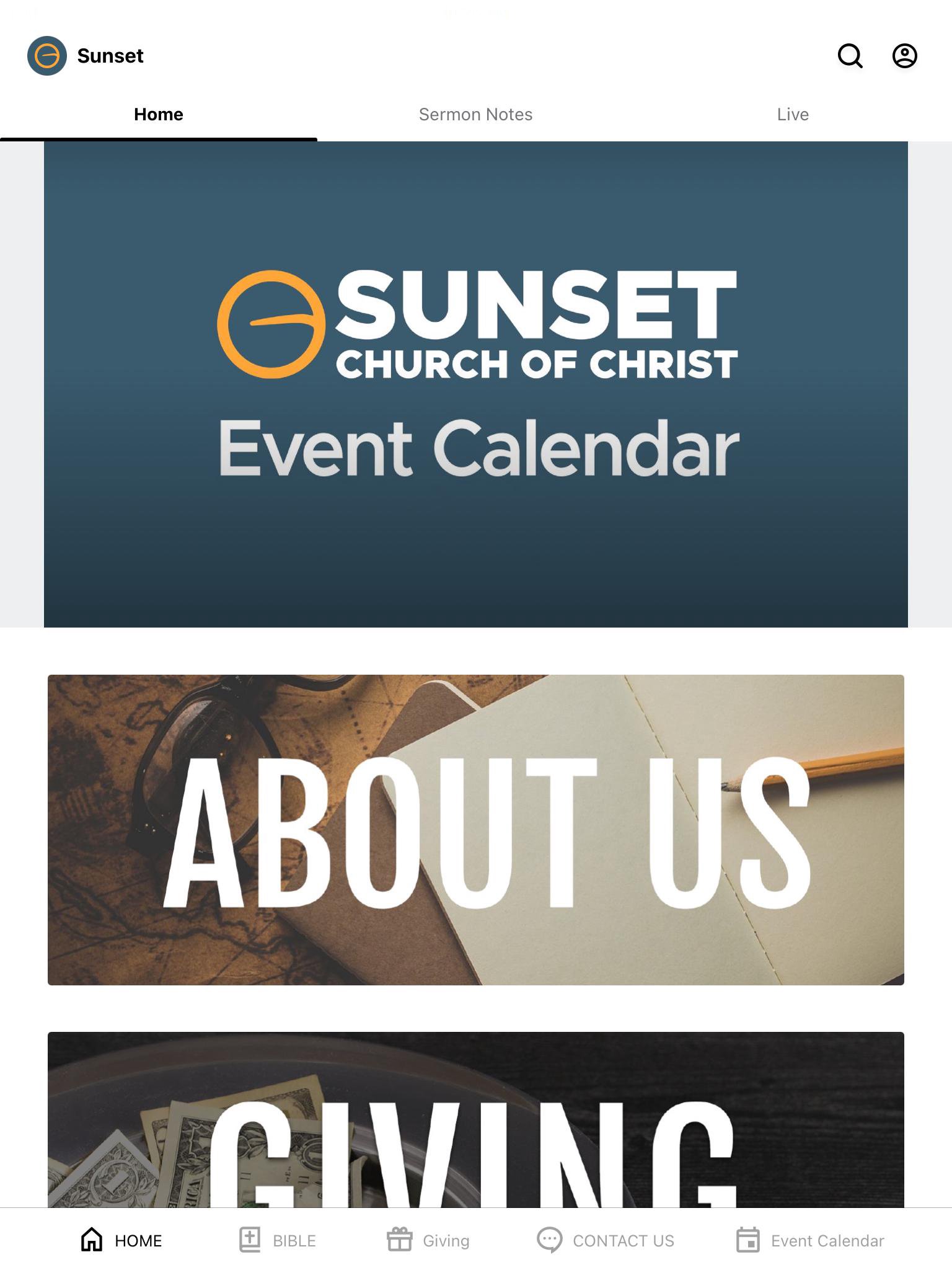The height and width of the screenshot is (1270, 952).
Task: Open Event Calendar in bottom navigation
Action: click(x=810, y=1240)
